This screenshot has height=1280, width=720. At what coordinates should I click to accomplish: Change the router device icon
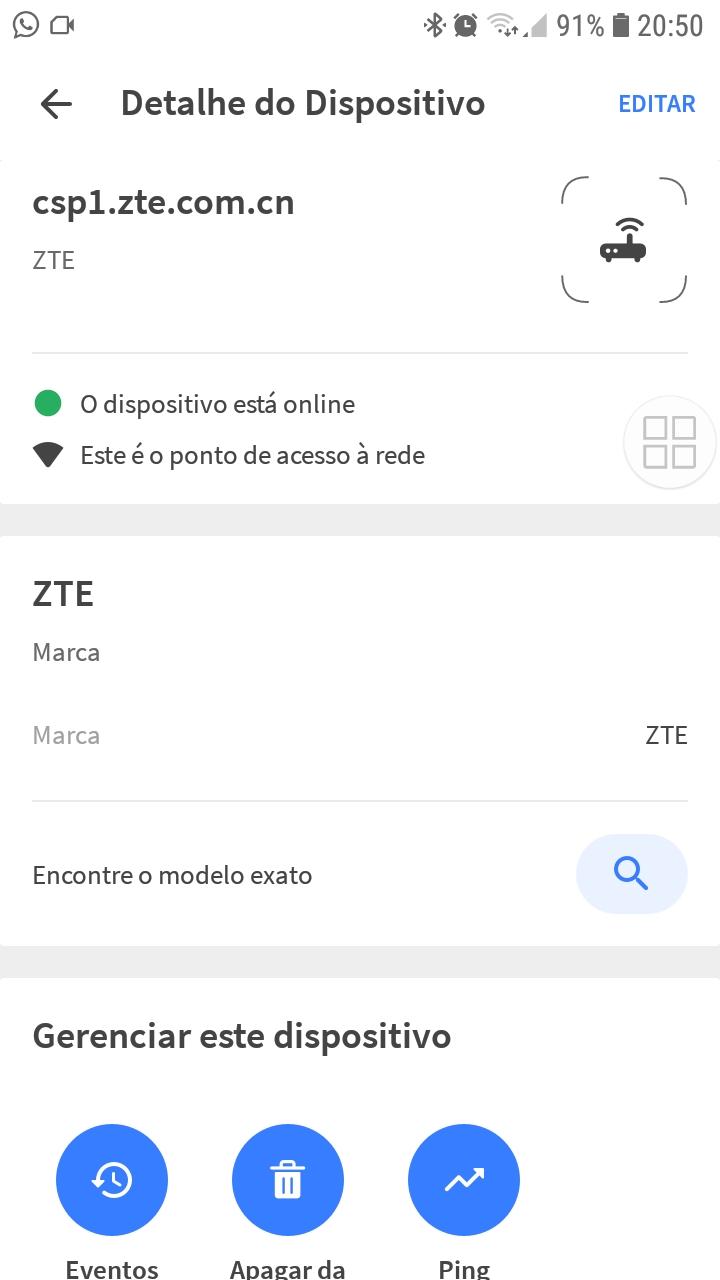point(624,239)
